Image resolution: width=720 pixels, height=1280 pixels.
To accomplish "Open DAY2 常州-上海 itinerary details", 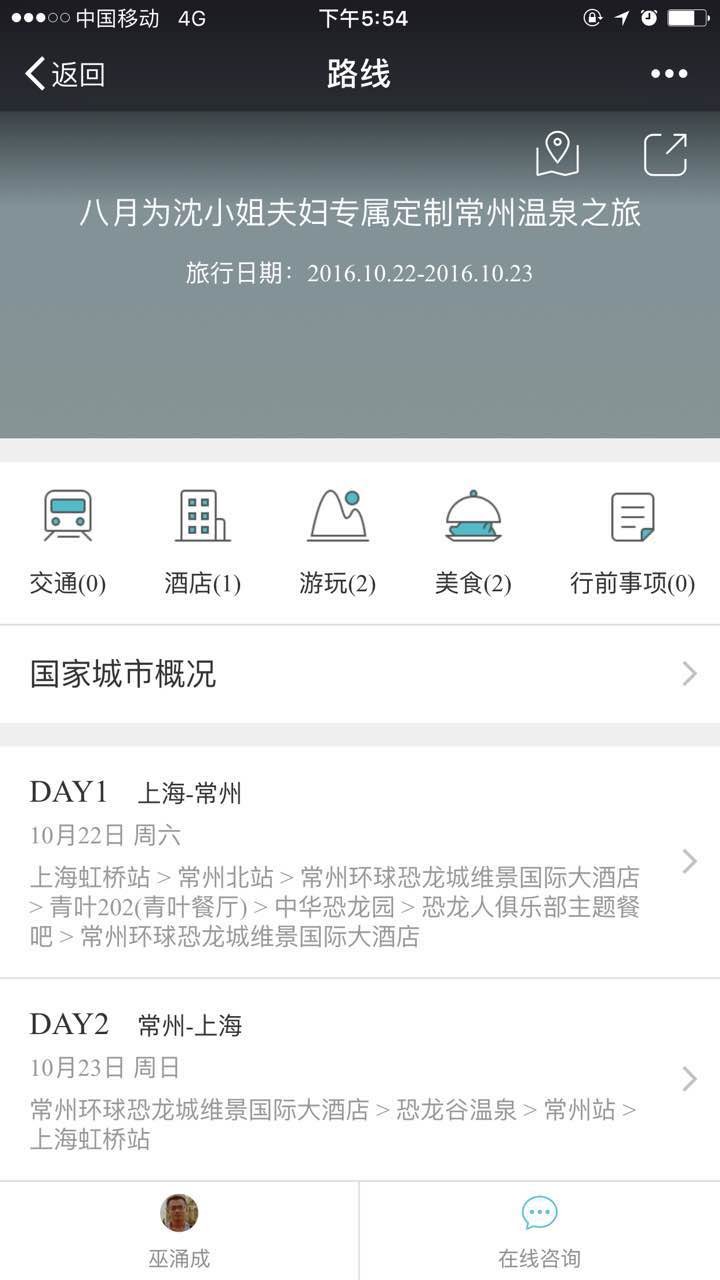I will pos(360,1080).
